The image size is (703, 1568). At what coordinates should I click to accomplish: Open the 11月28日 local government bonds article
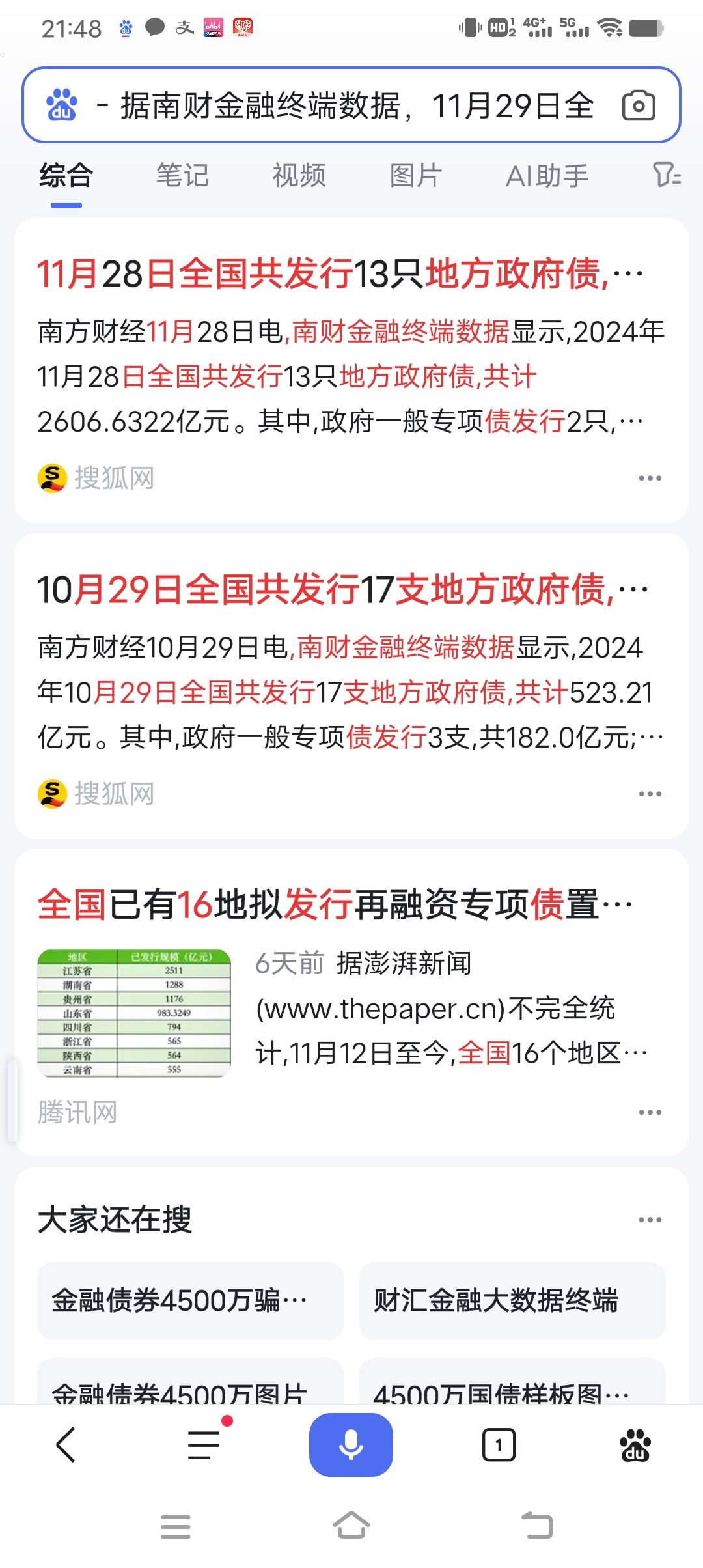click(x=338, y=273)
